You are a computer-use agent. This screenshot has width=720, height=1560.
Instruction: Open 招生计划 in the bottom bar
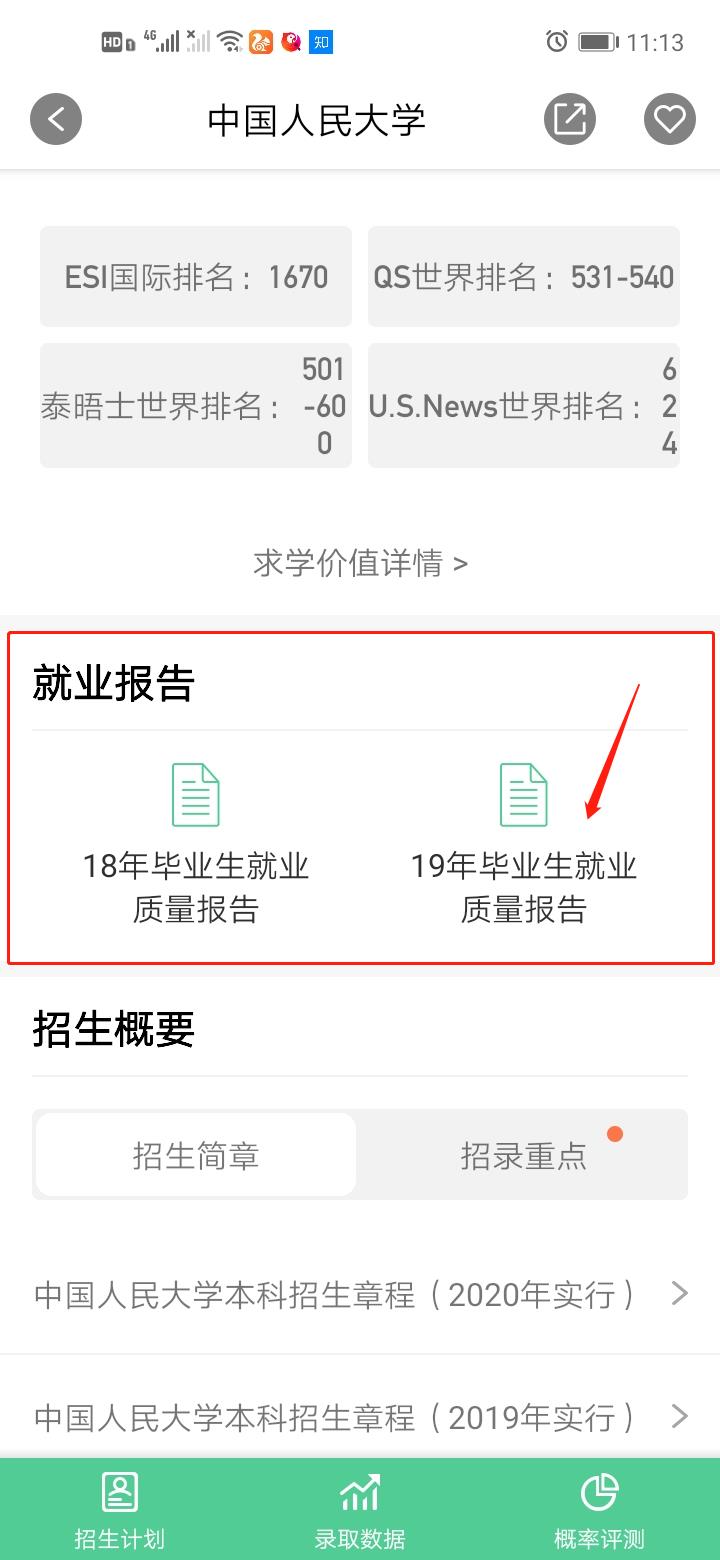pos(120,1510)
